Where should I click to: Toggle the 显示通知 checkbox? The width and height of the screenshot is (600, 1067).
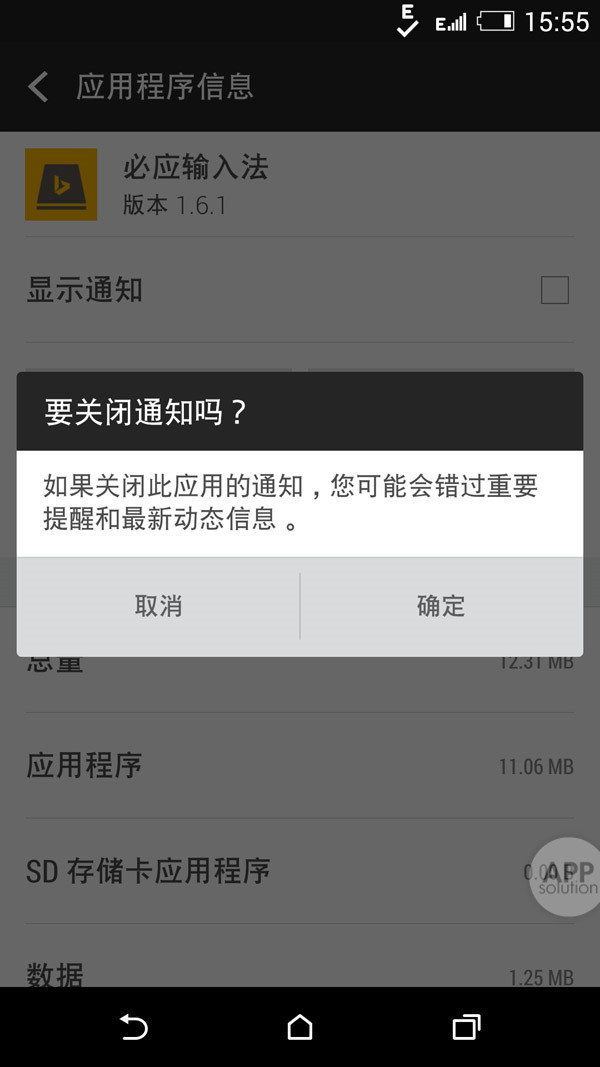pyautogui.click(x=554, y=290)
